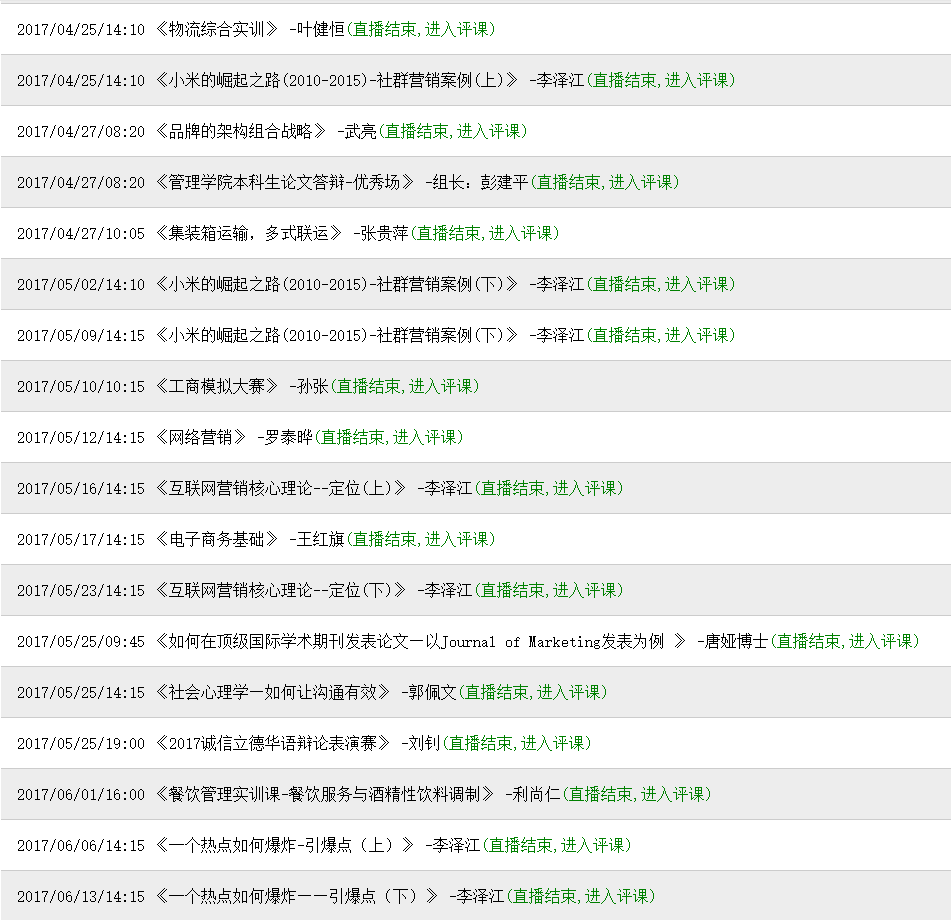
Task: Enter 评课 for 管理学院本科生论文答辩-优秀场
Action: 641,182
